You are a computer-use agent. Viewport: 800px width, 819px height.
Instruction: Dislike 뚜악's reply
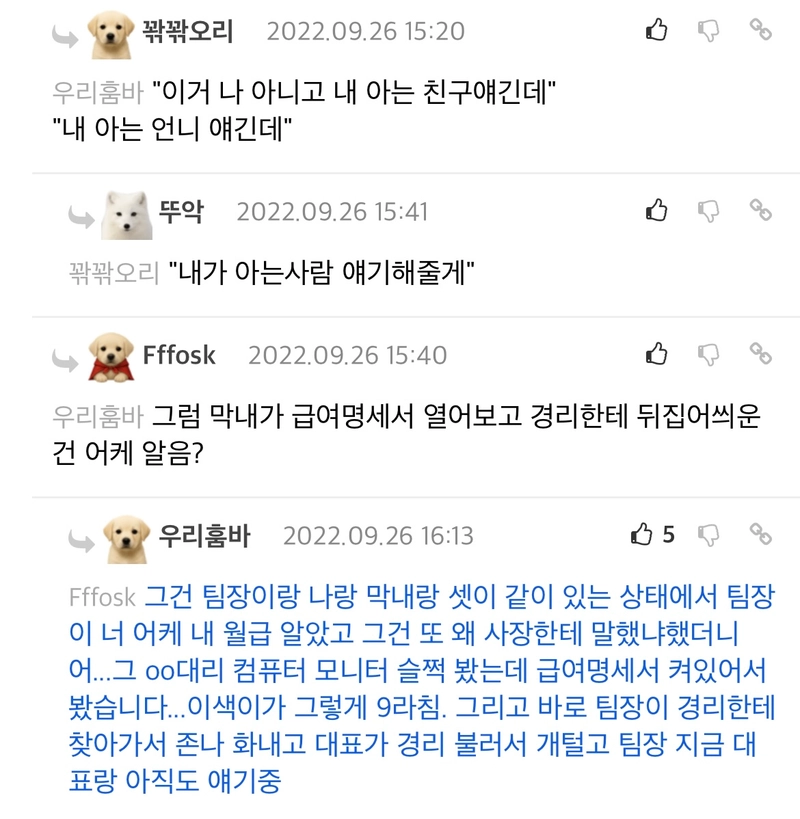(x=708, y=210)
